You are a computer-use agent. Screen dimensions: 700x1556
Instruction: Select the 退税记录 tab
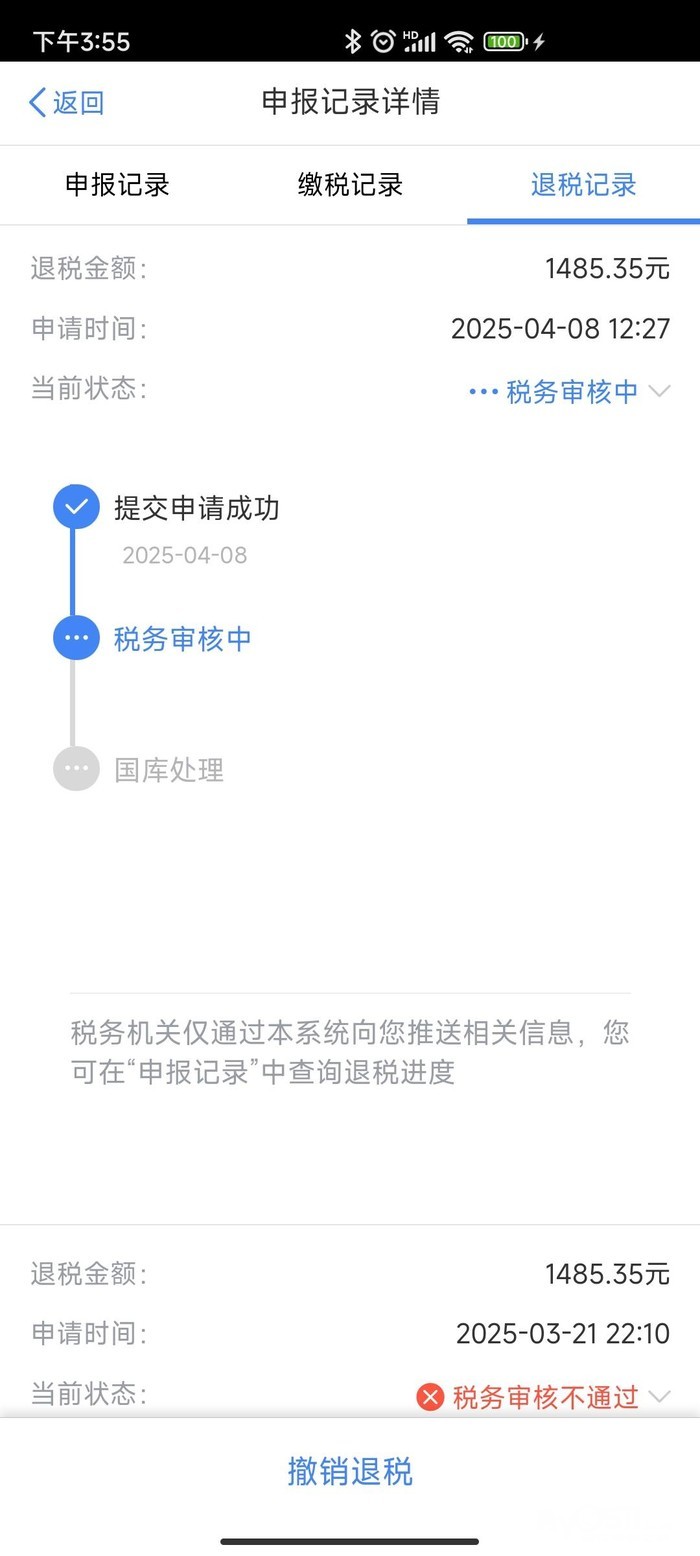(583, 185)
